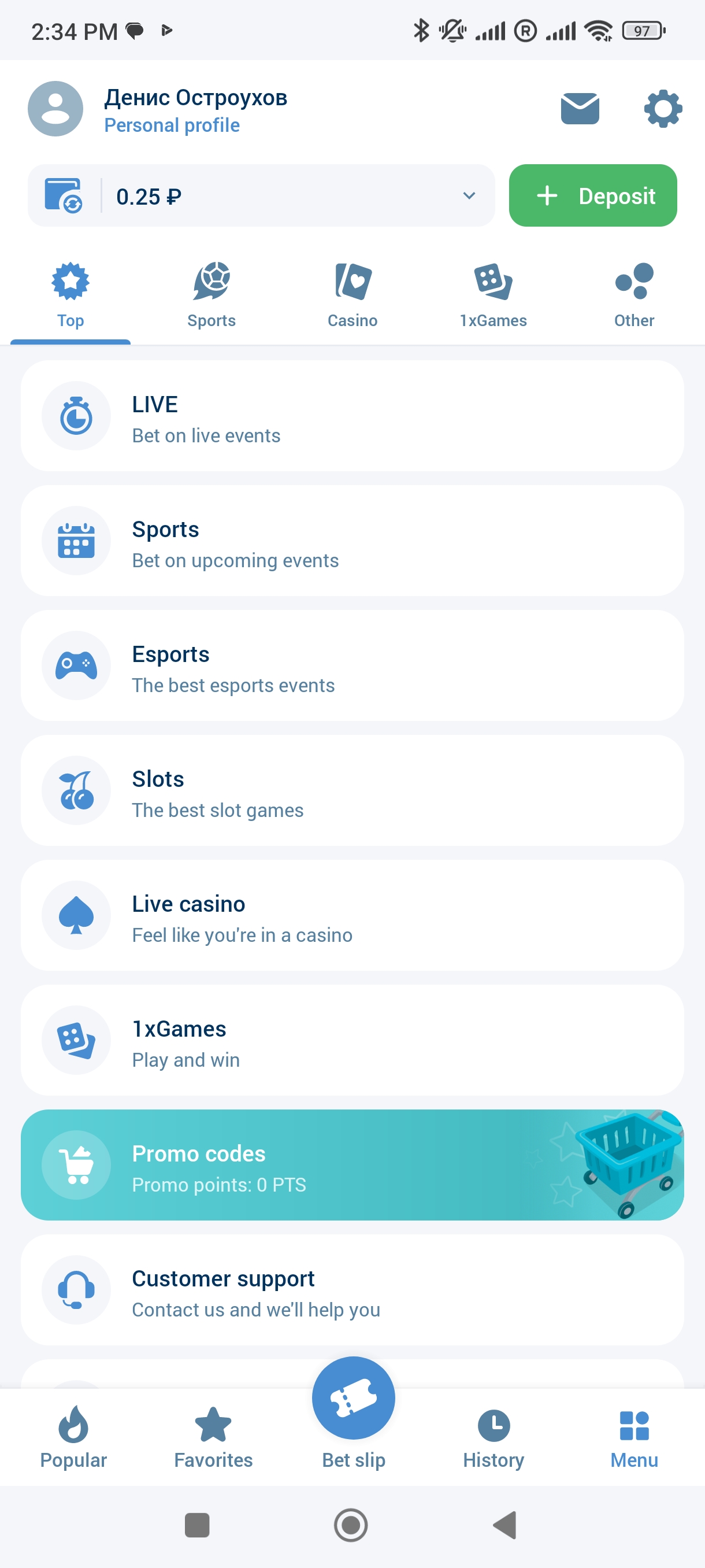Open Personal profile link
This screenshot has height=1568, width=705.
pos(172,125)
